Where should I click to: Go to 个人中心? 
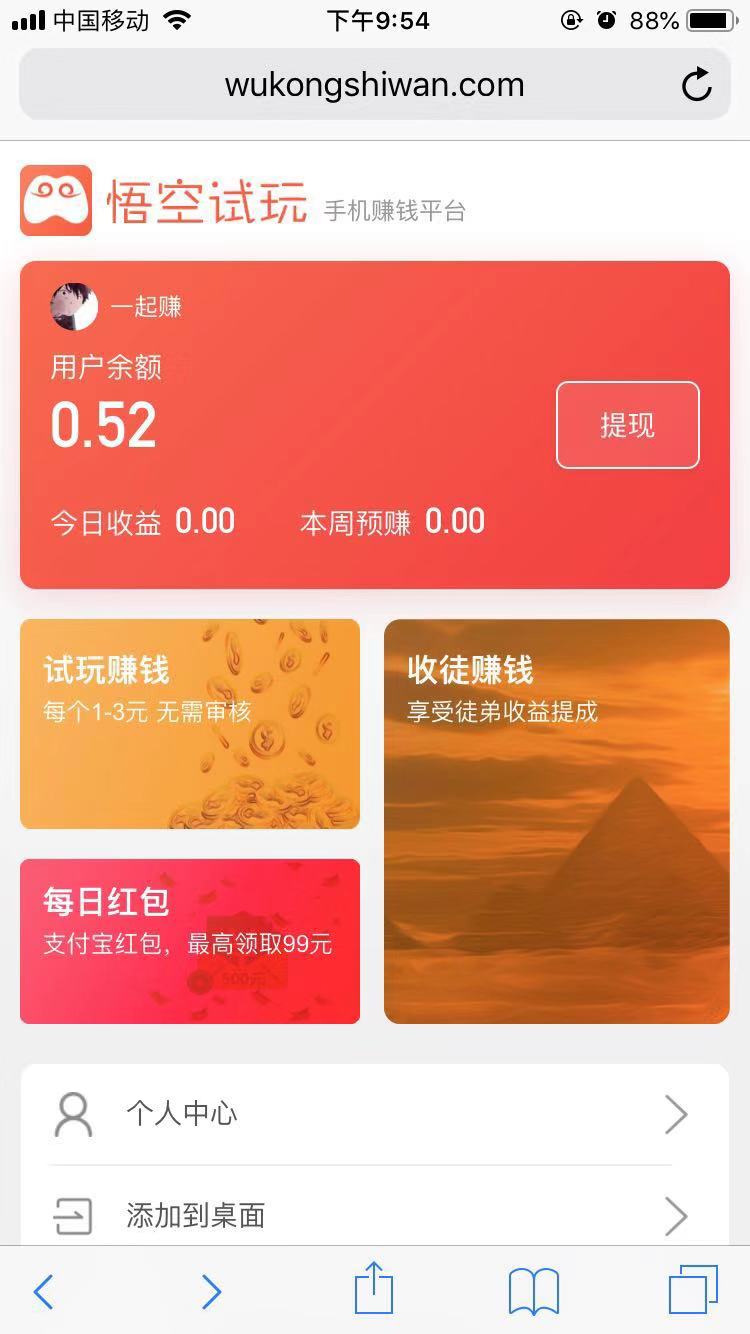374,1114
